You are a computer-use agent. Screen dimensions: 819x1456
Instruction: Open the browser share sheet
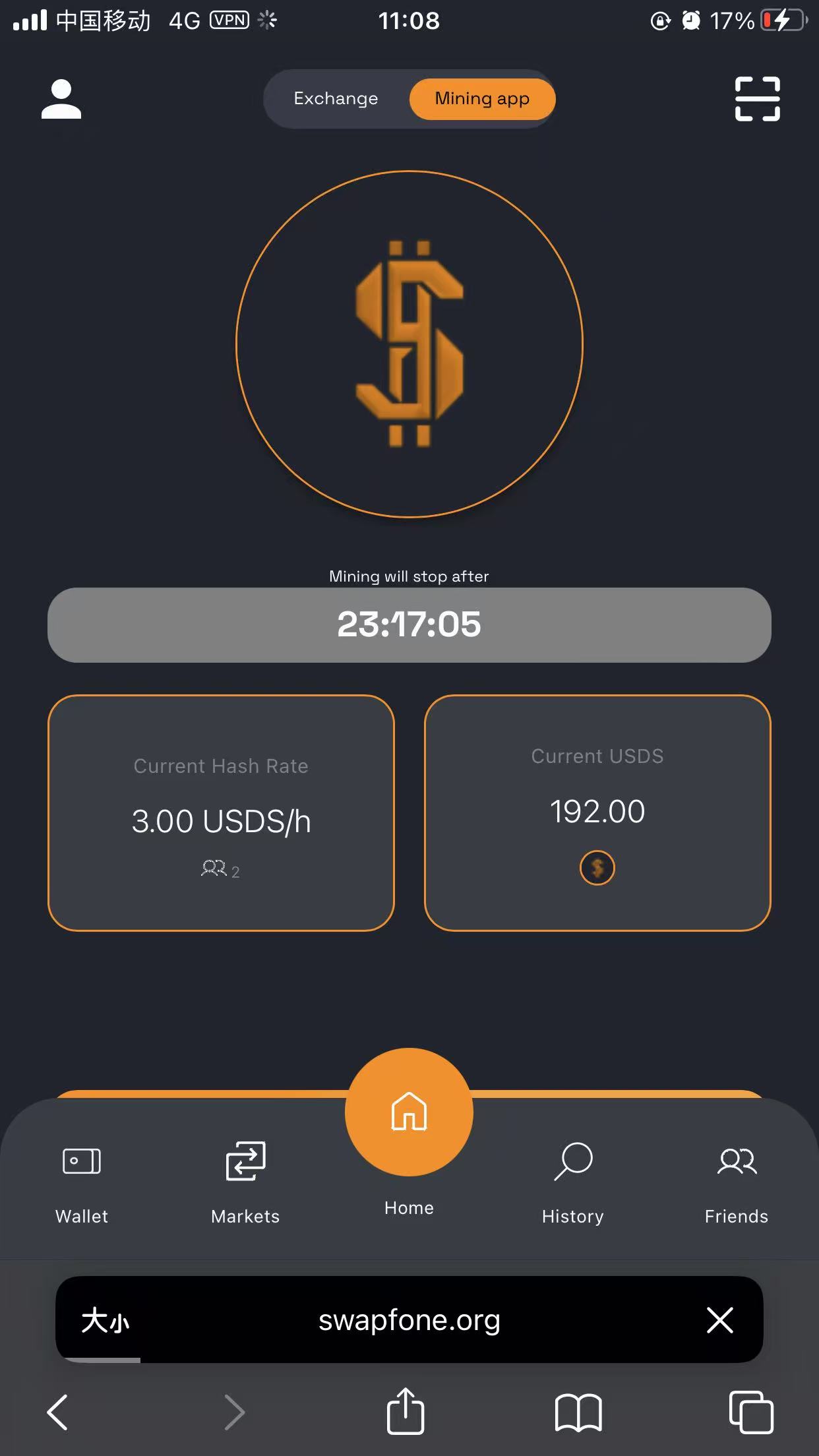click(x=406, y=1412)
